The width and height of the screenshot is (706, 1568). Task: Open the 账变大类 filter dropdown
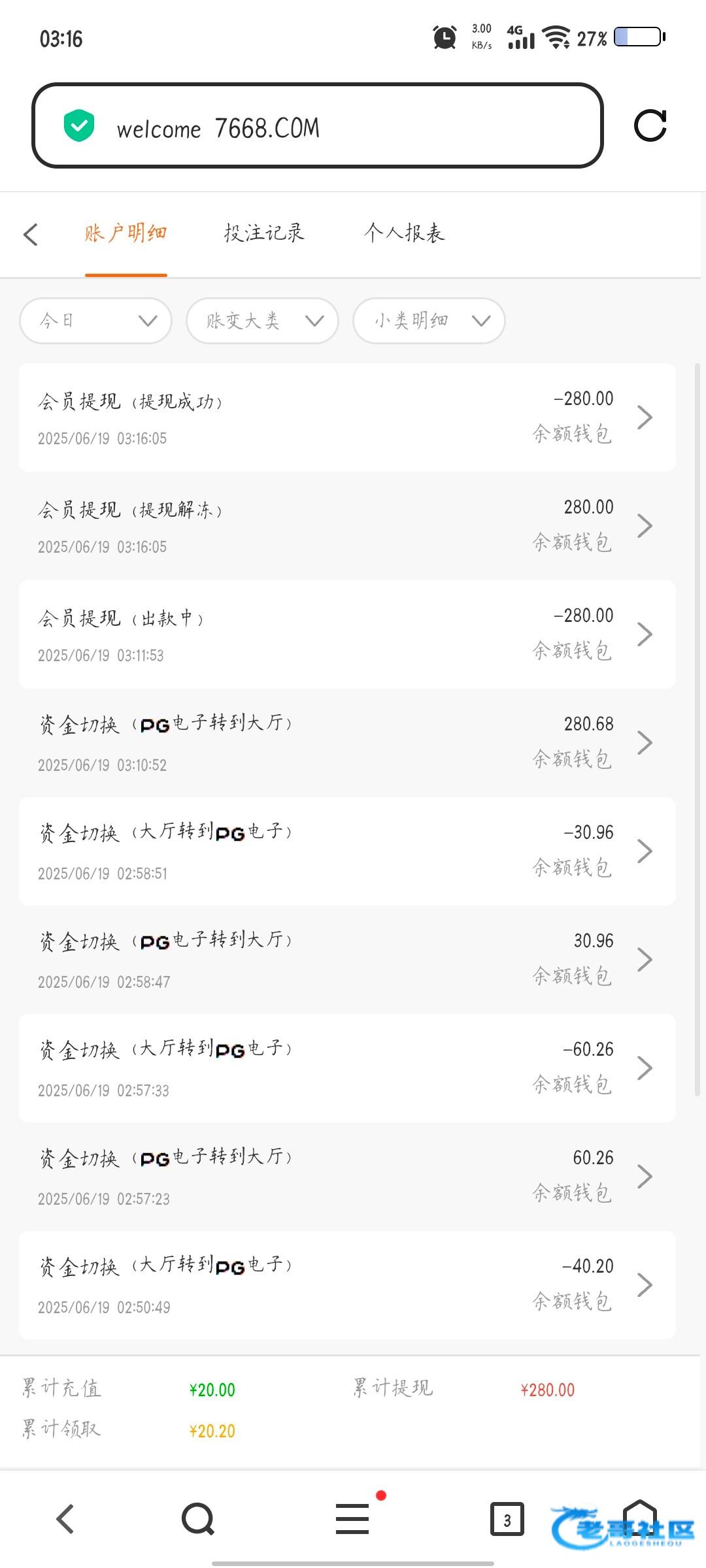point(262,321)
